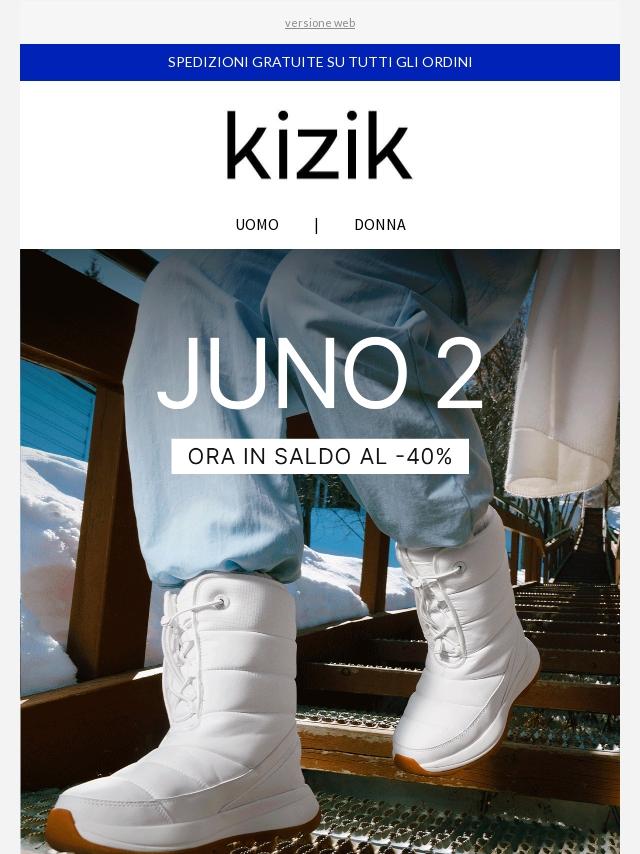The width and height of the screenshot is (640, 854).
Task: Open the versione web link
Action: click(320, 23)
